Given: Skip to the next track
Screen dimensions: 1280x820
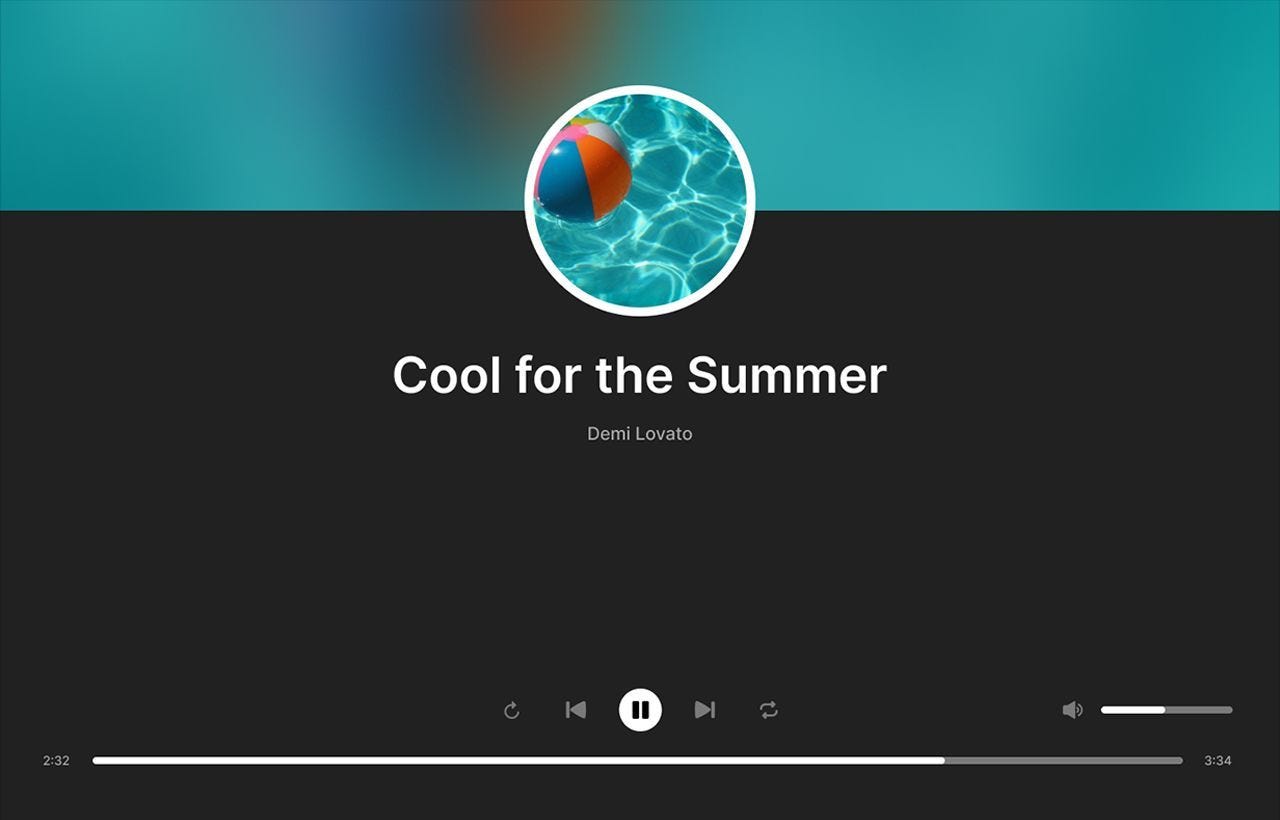Looking at the screenshot, I should [705, 710].
